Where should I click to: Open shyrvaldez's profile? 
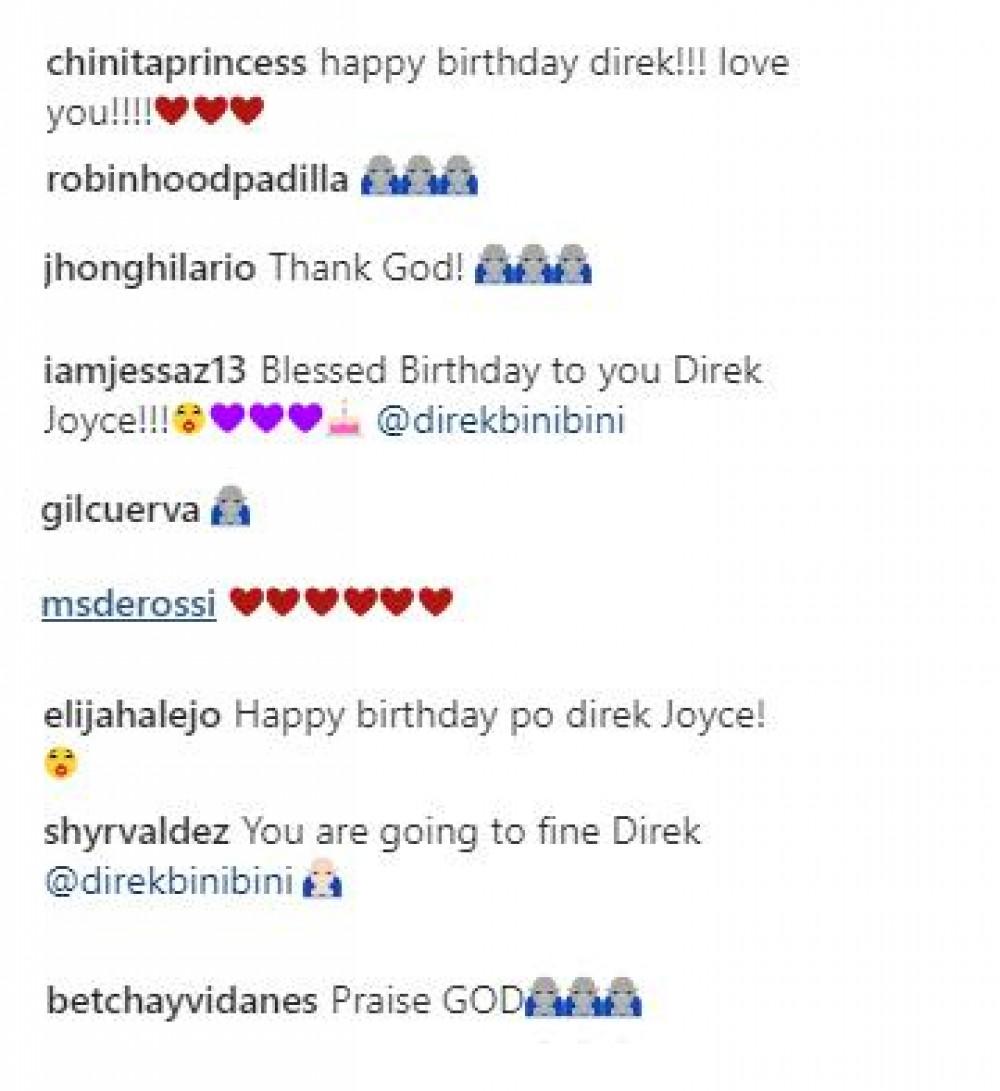[x=136, y=832]
